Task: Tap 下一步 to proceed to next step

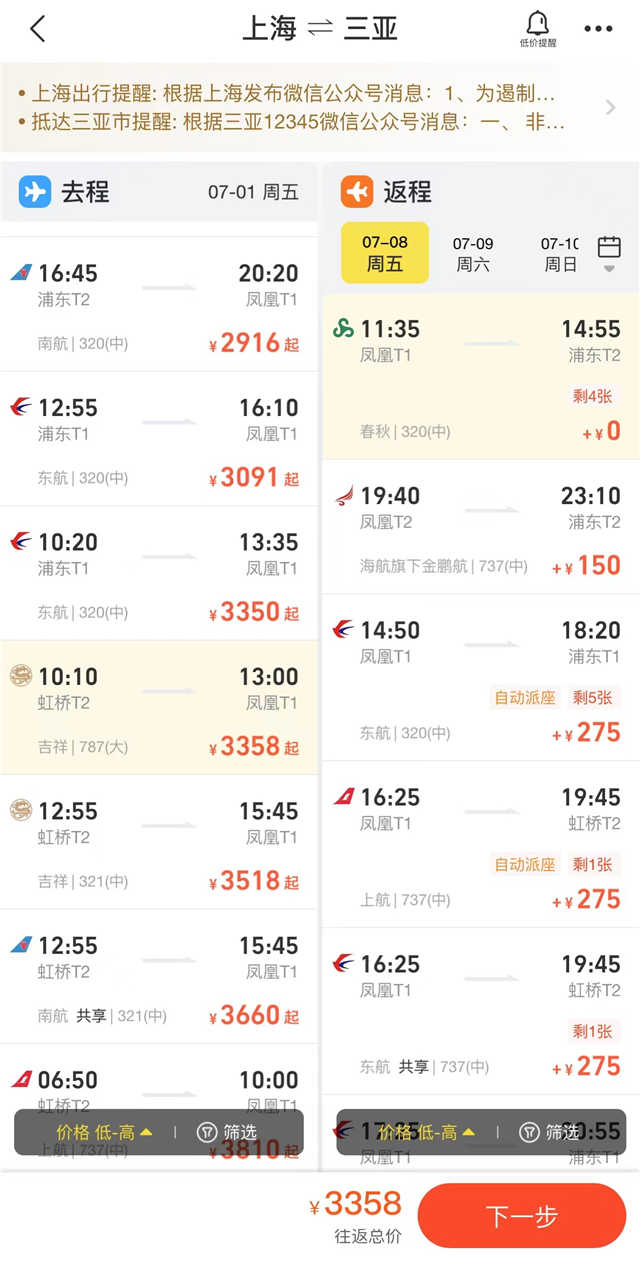Action: click(521, 1216)
